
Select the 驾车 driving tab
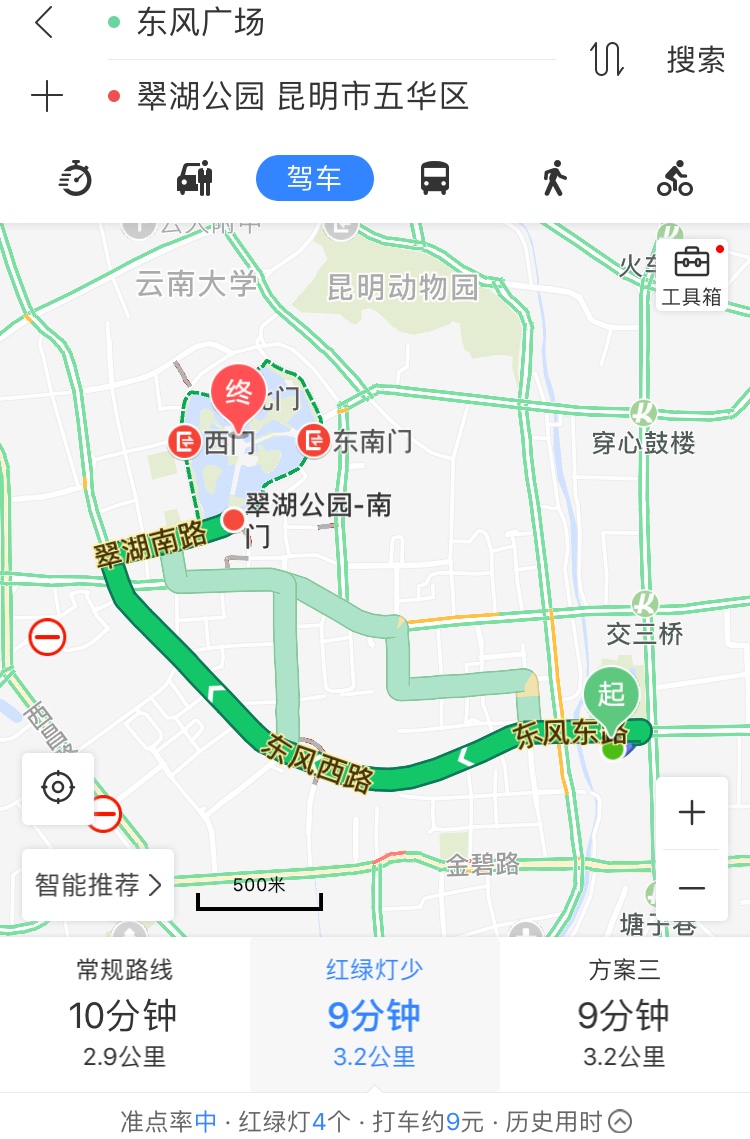(x=315, y=179)
